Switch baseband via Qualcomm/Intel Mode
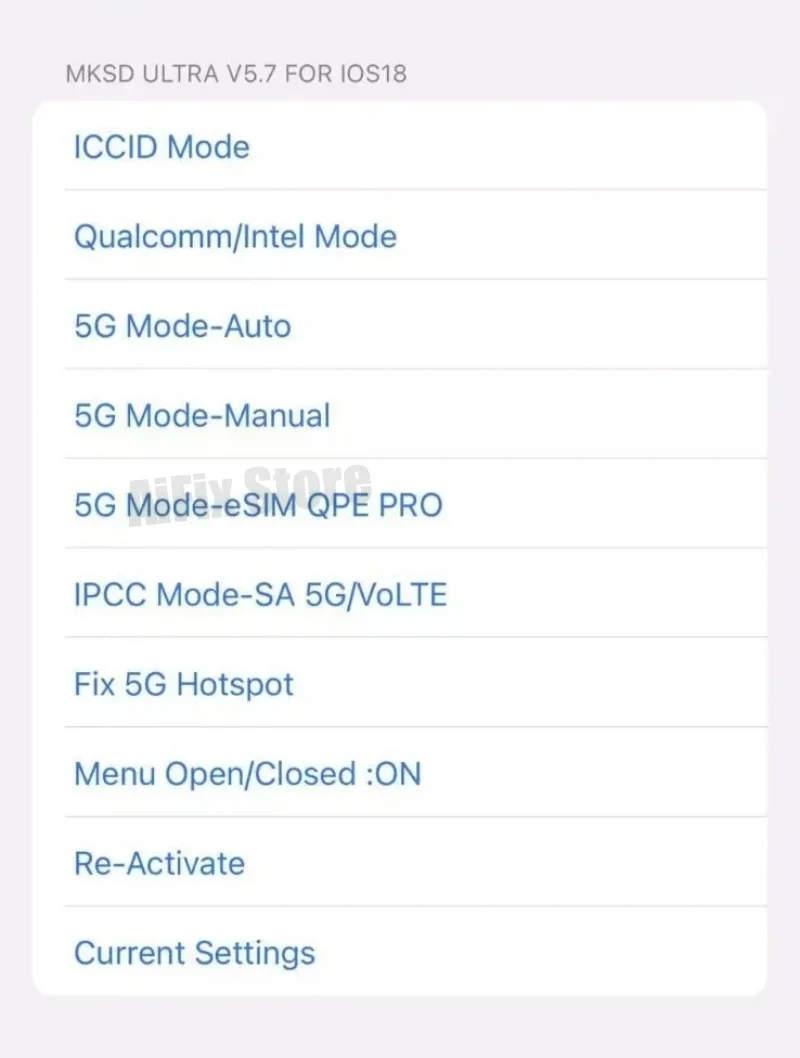This screenshot has height=1058, width=800. point(235,237)
